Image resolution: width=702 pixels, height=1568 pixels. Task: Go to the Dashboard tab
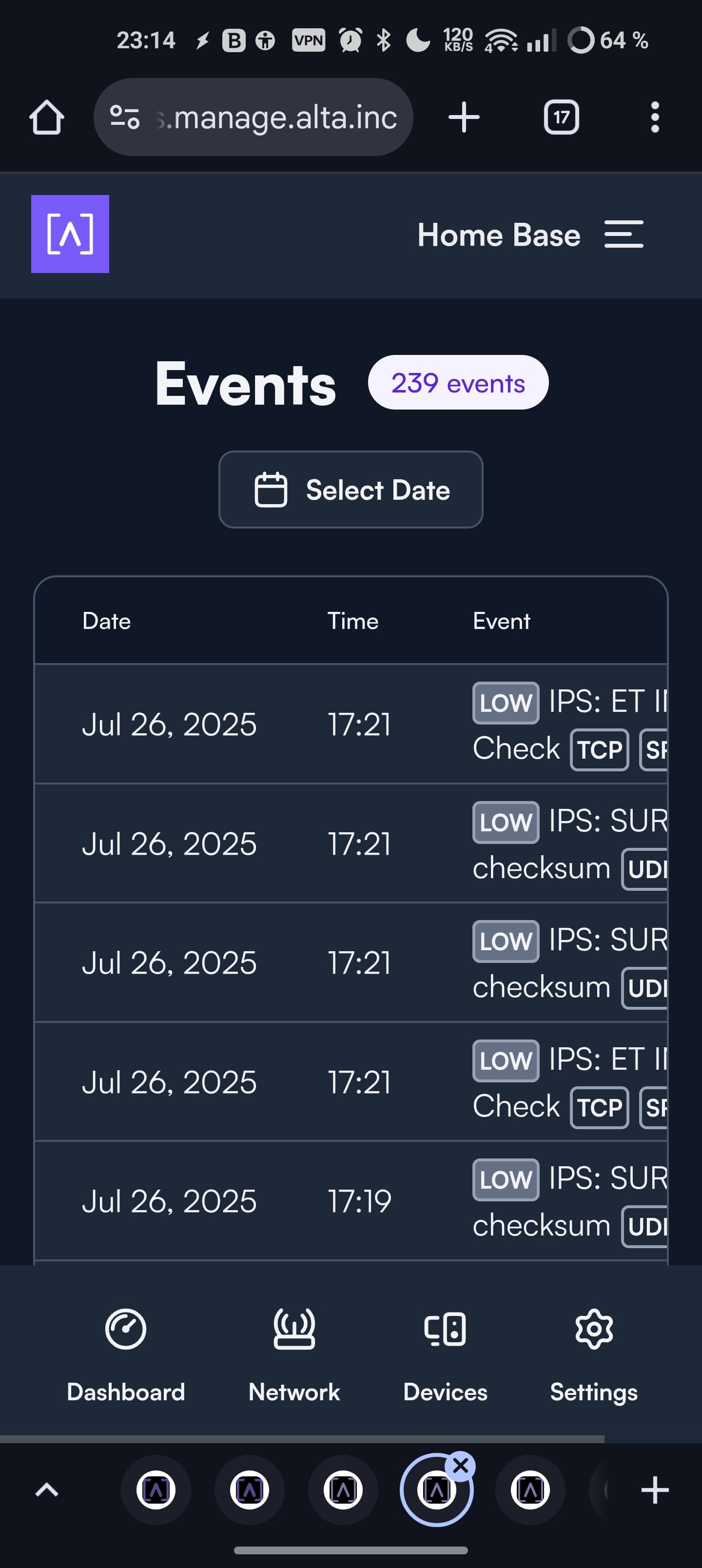(x=125, y=1355)
